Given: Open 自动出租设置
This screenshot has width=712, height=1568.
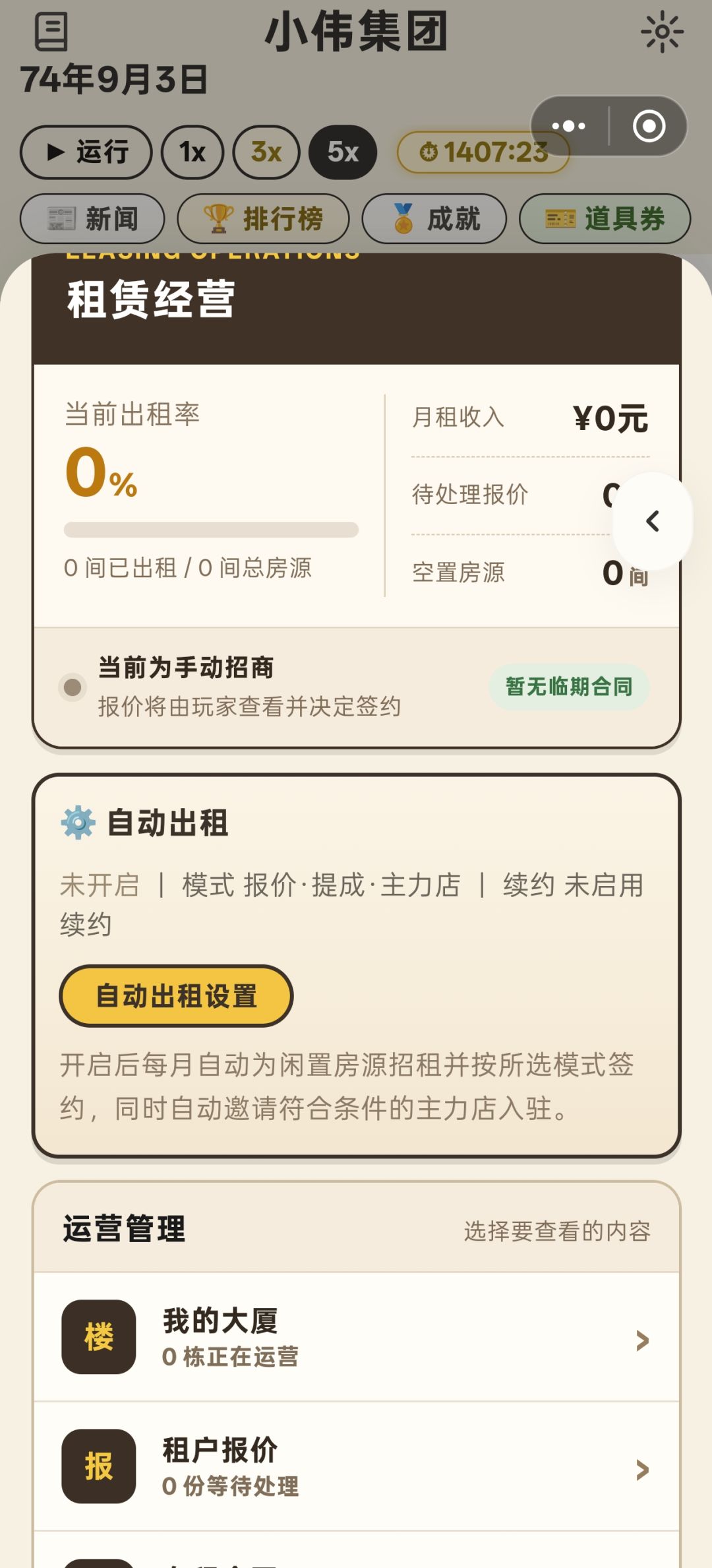Looking at the screenshot, I should pos(176,995).
